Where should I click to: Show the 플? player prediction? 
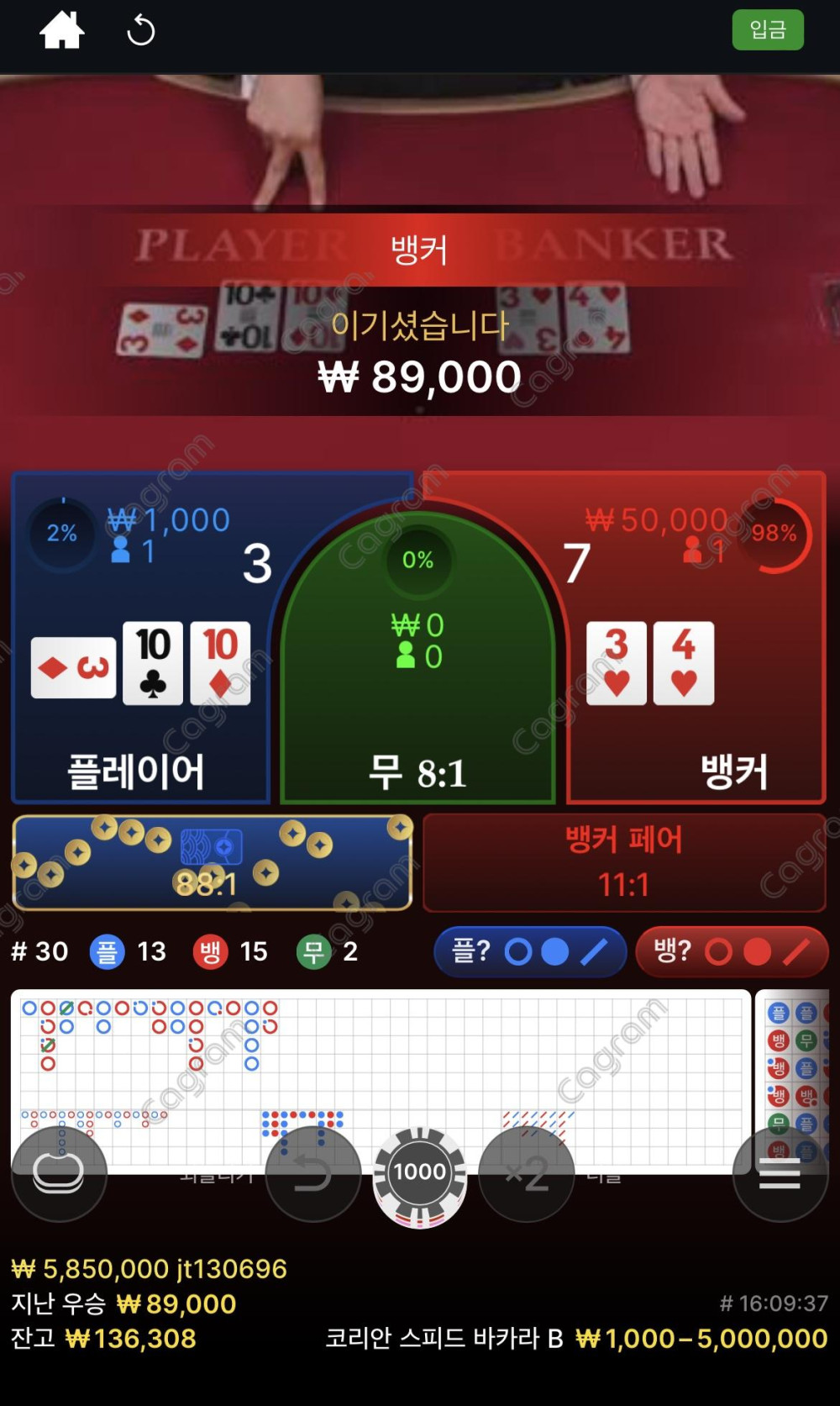coord(529,951)
